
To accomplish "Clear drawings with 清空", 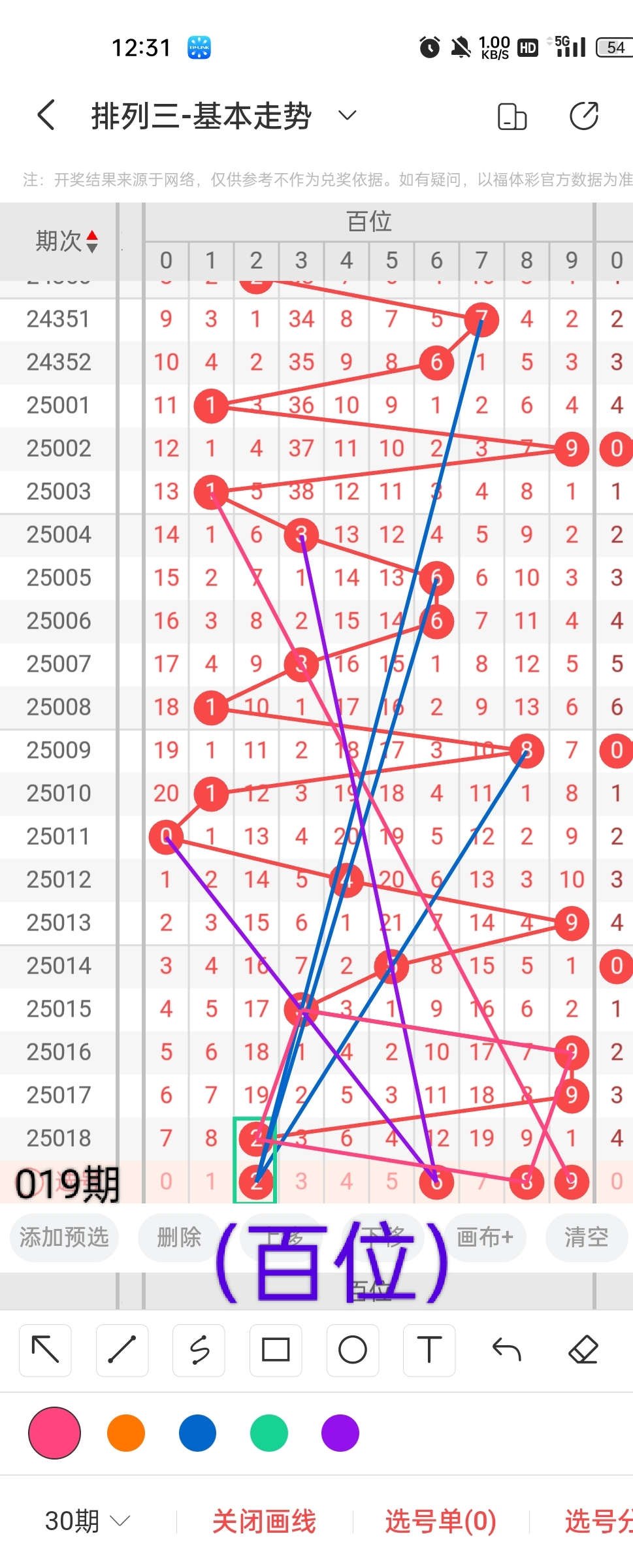I will [586, 1237].
